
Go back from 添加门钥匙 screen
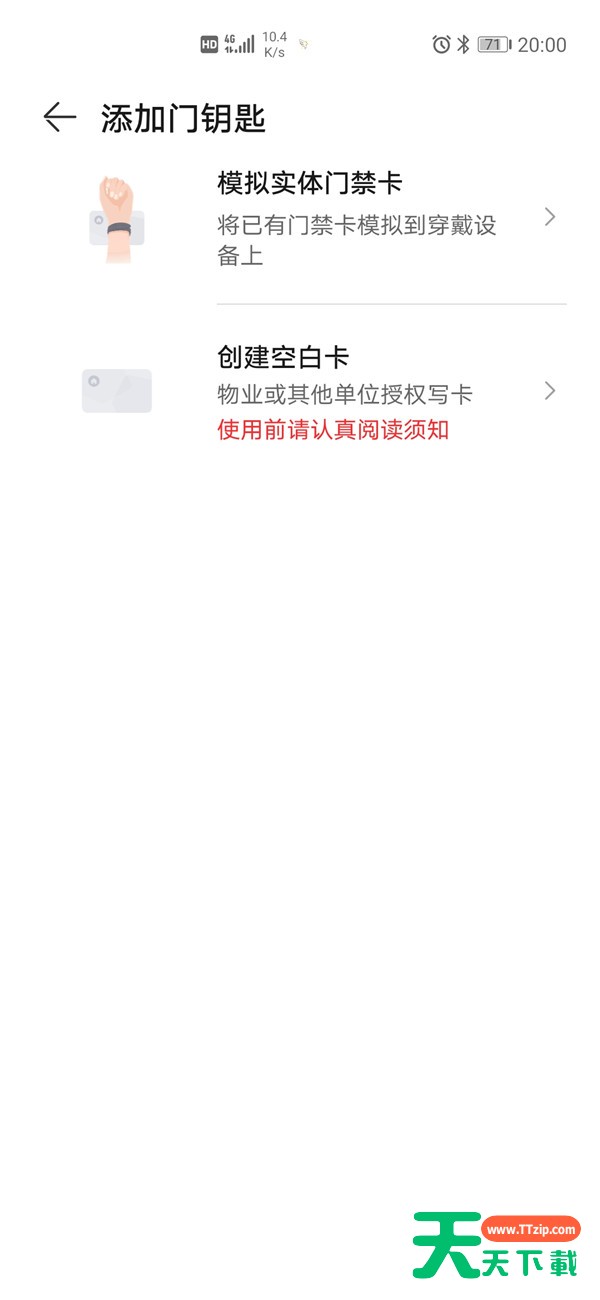[x=60, y=118]
